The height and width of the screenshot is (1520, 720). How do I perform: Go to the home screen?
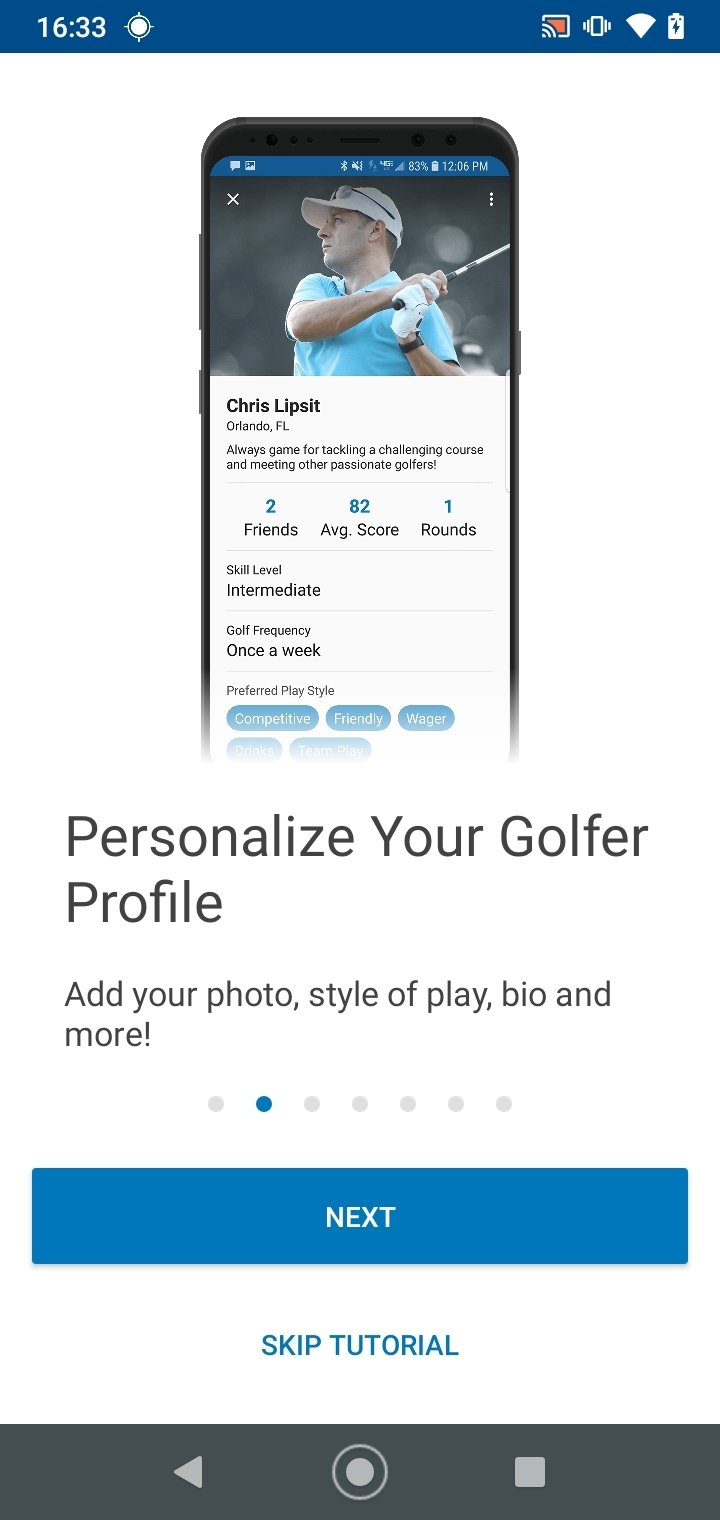pos(360,1472)
